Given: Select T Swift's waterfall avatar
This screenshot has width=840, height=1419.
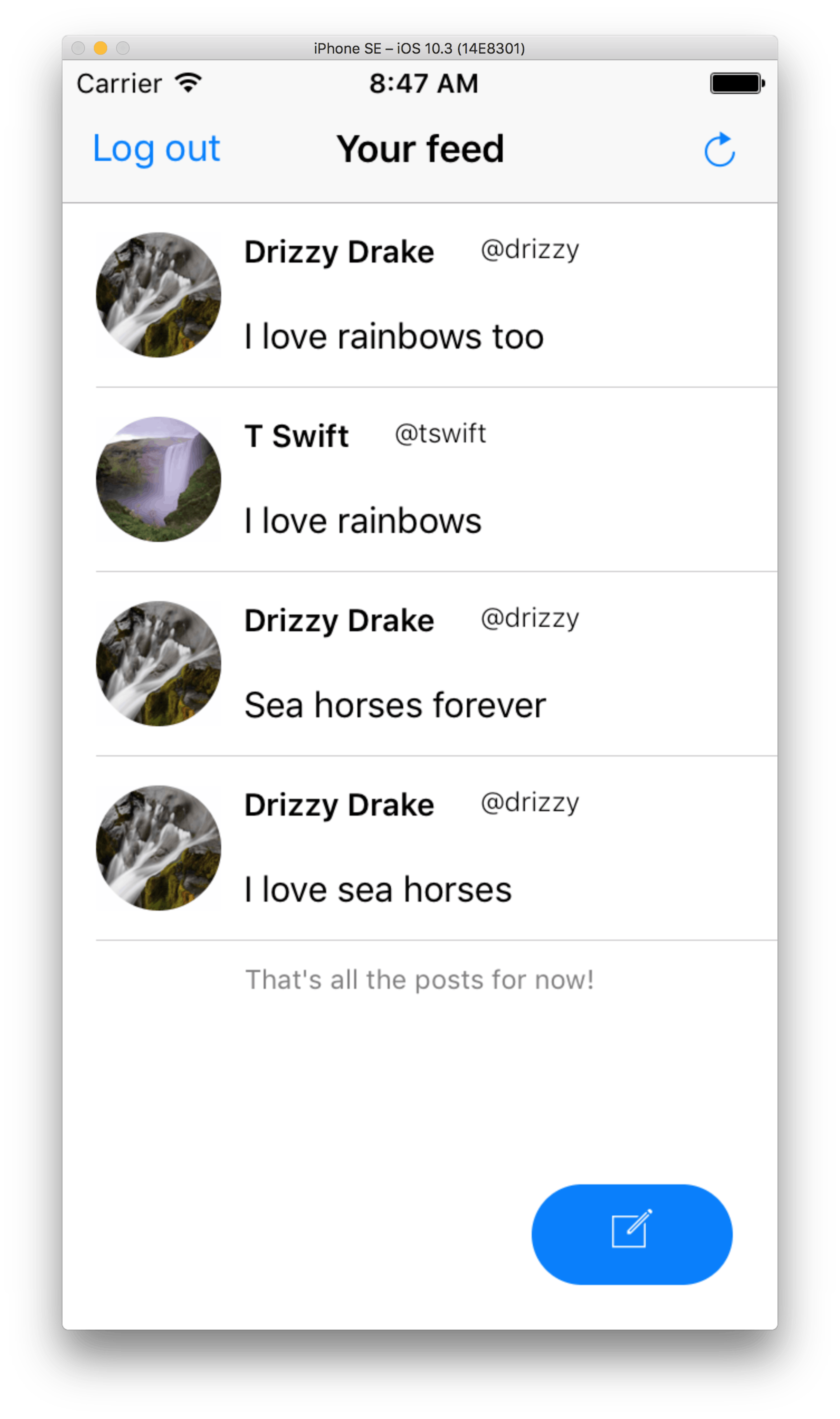Looking at the screenshot, I should [159, 480].
